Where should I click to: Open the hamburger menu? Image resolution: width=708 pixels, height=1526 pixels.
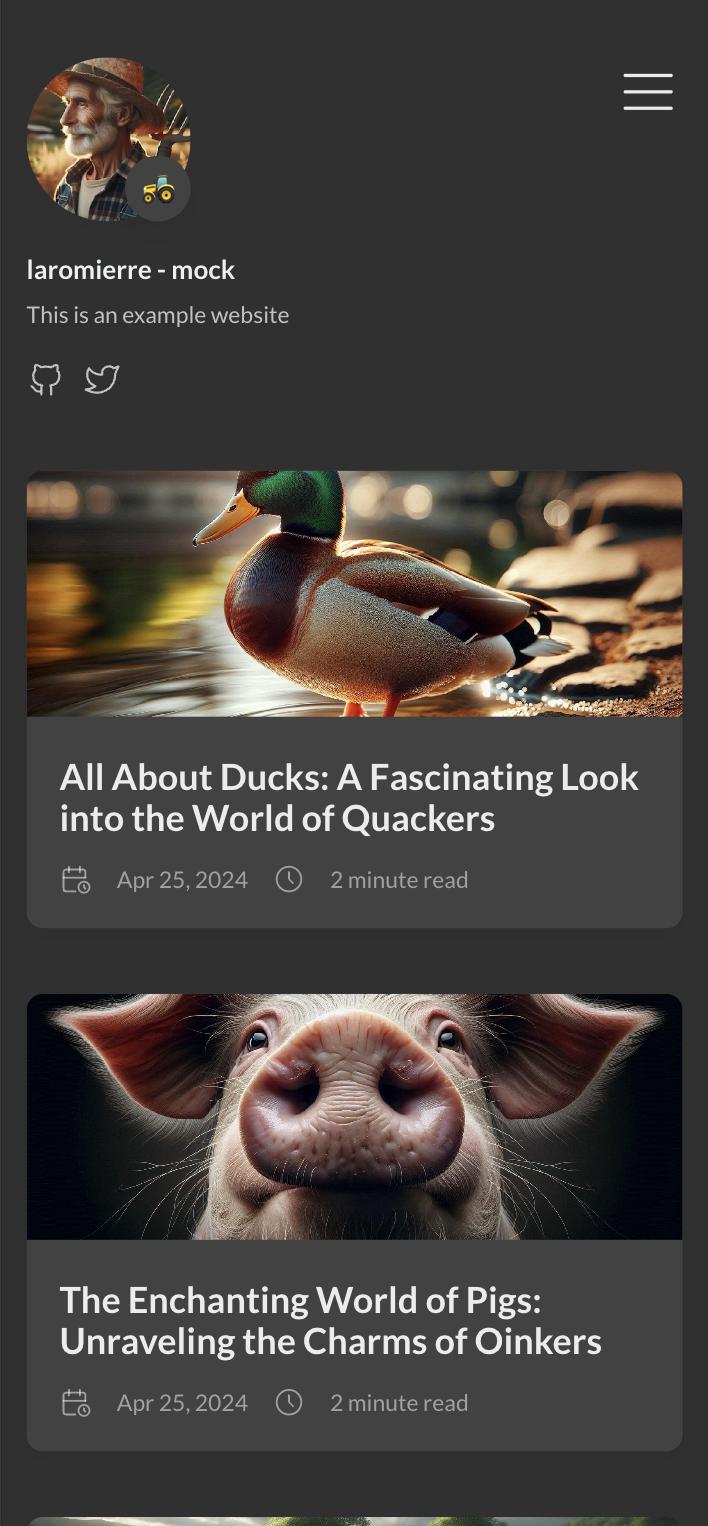(648, 91)
